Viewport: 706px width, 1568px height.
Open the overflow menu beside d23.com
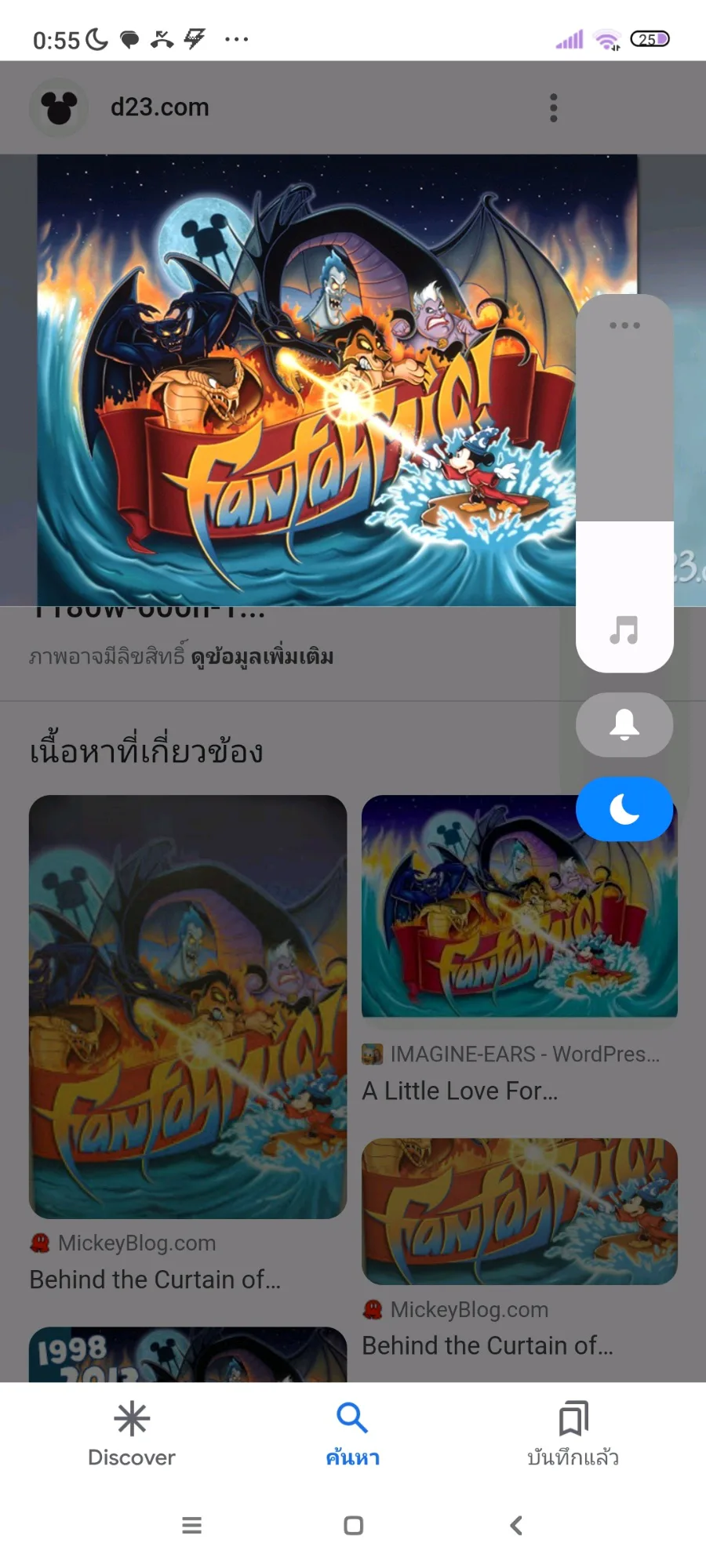(x=553, y=107)
